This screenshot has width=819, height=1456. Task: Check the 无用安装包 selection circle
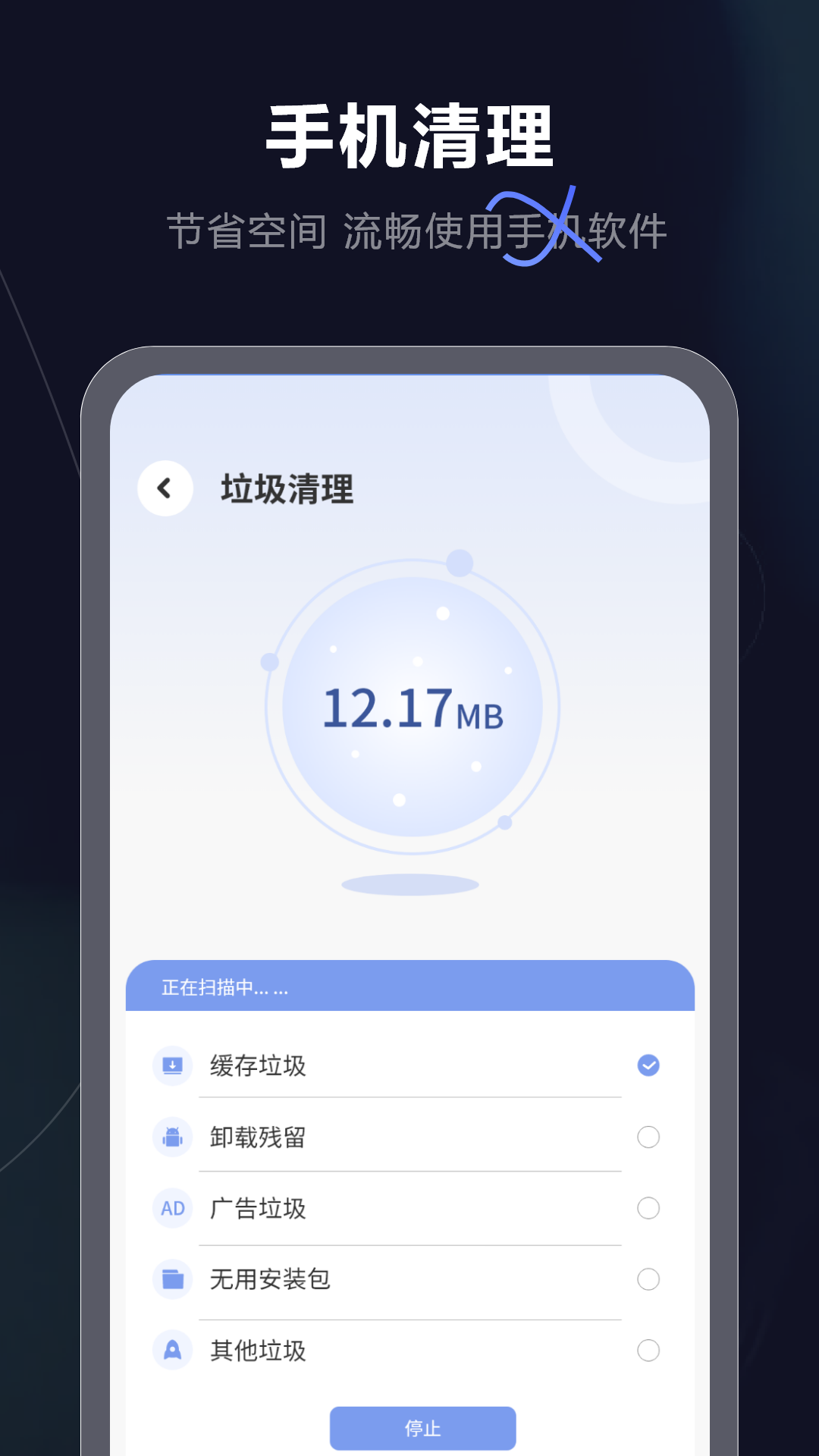pos(648,1279)
